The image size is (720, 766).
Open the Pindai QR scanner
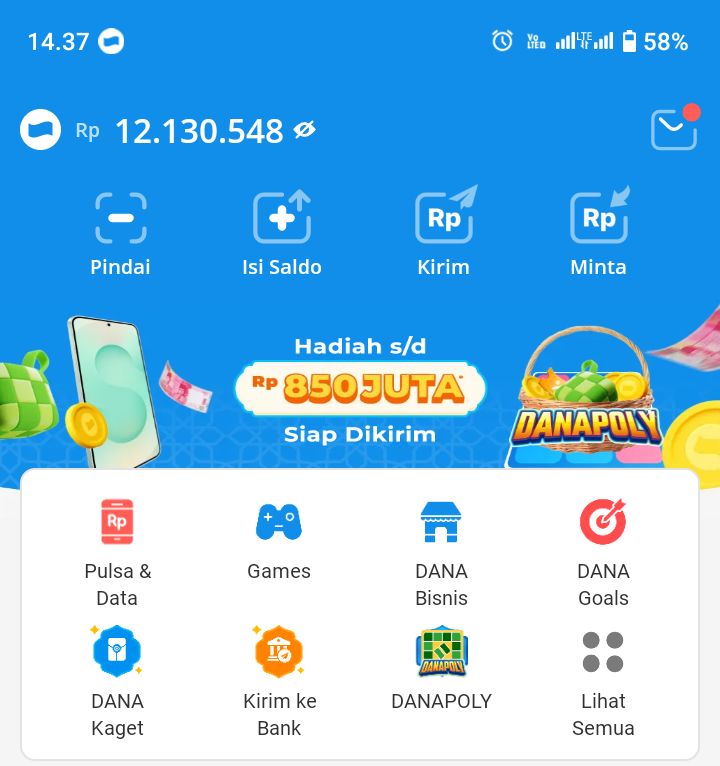120,215
